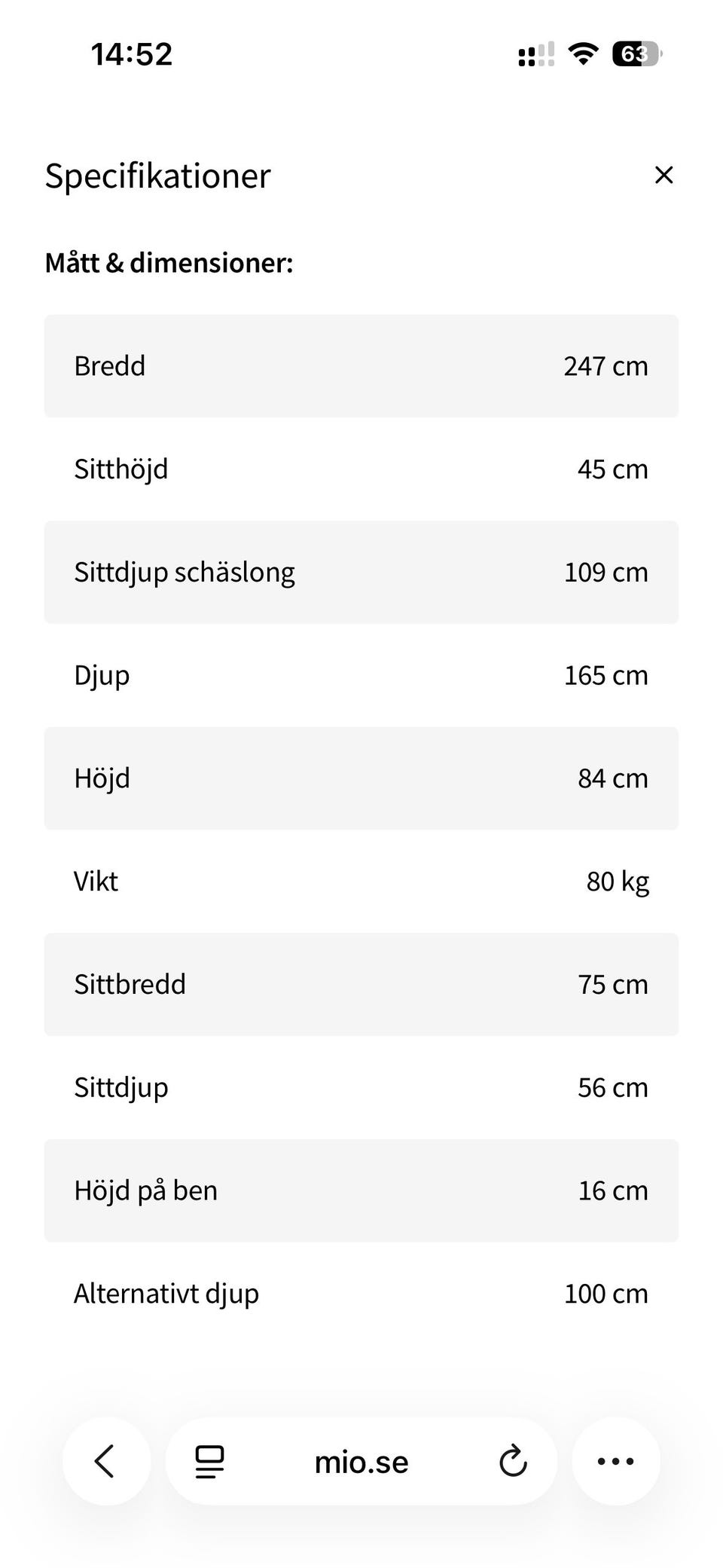Open the browser's three-dot more menu
The image size is (723, 1568).
pyautogui.click(x=616, y=1461)
